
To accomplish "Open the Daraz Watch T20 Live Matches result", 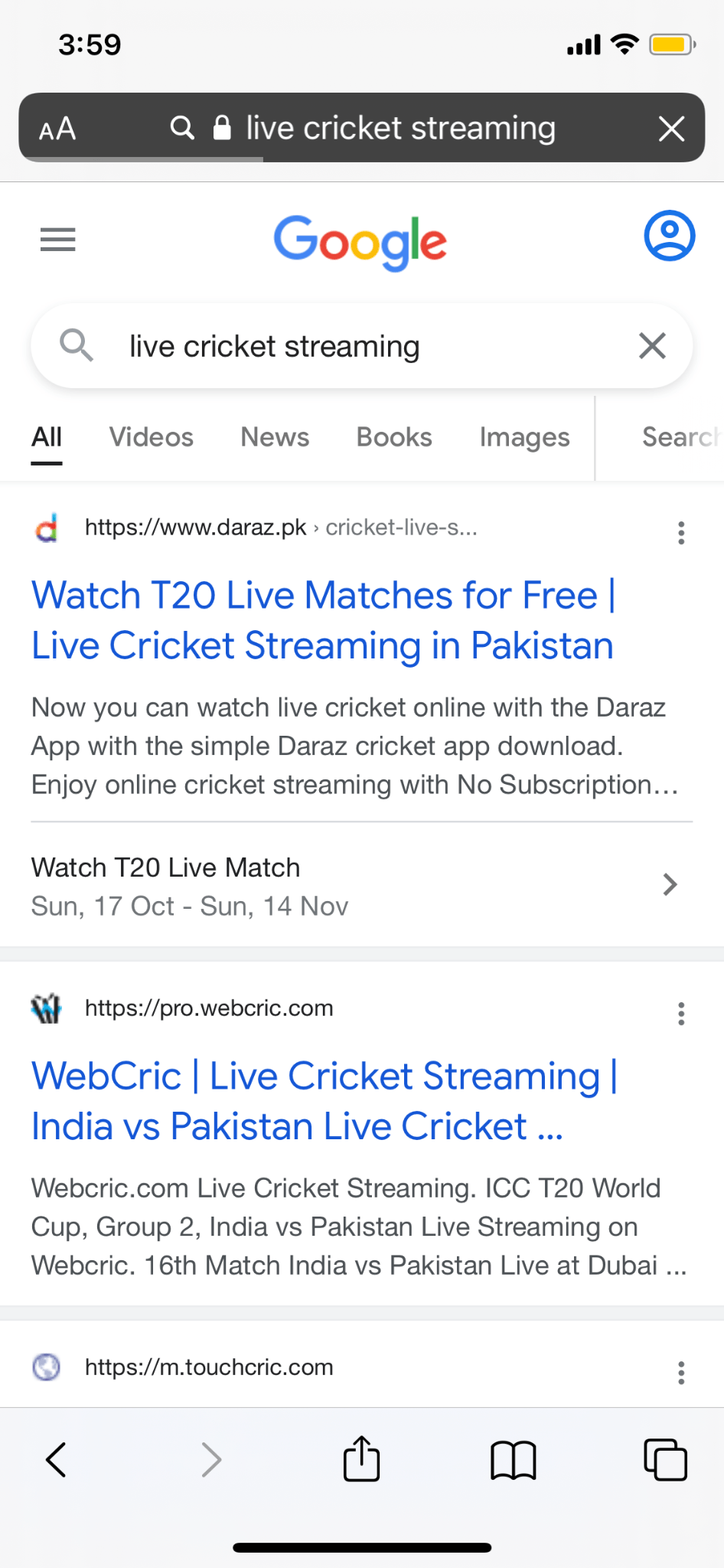I will click(x=323, y=620).
